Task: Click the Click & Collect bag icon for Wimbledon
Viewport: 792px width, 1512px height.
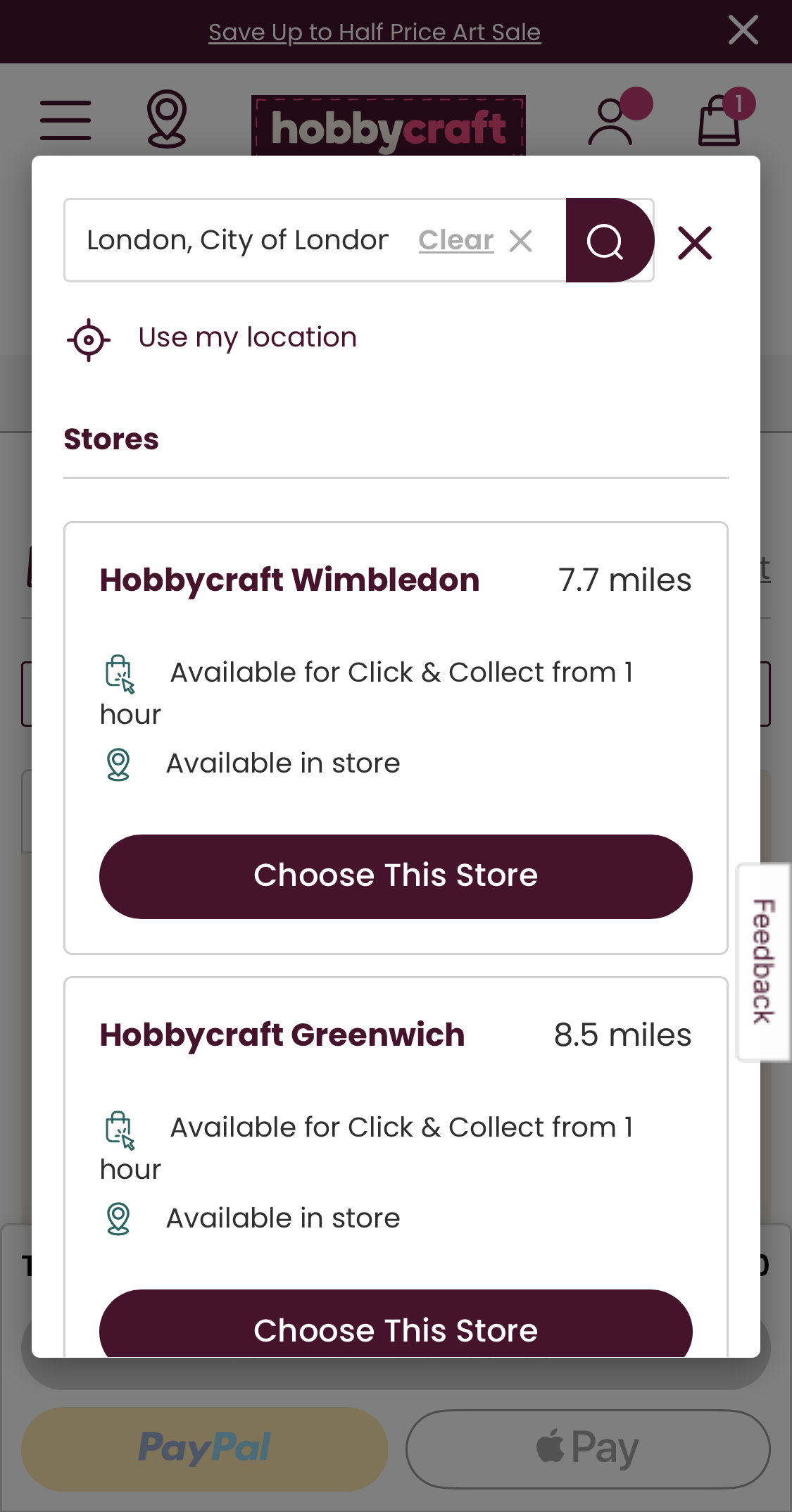Action: 118,675
